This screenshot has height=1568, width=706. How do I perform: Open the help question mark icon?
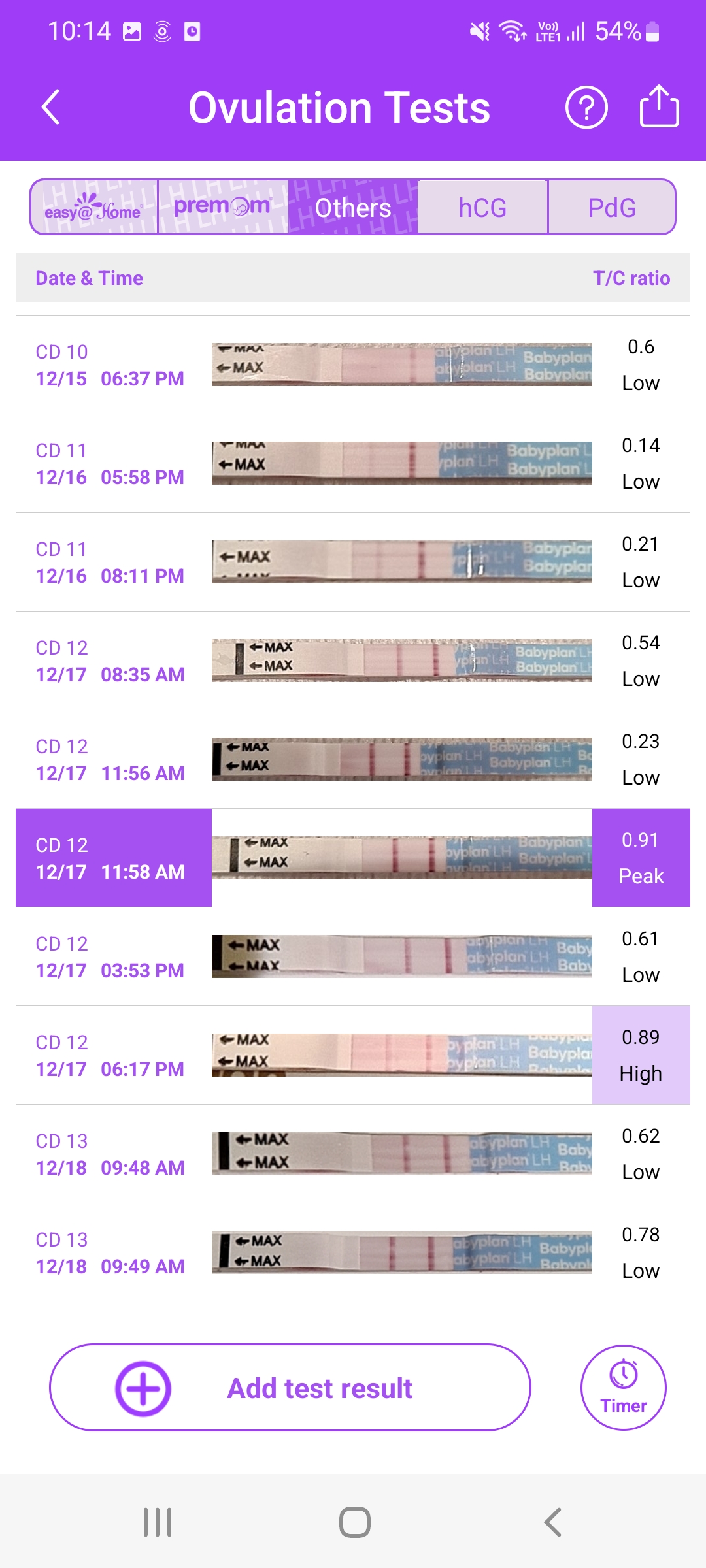[586, 107]
